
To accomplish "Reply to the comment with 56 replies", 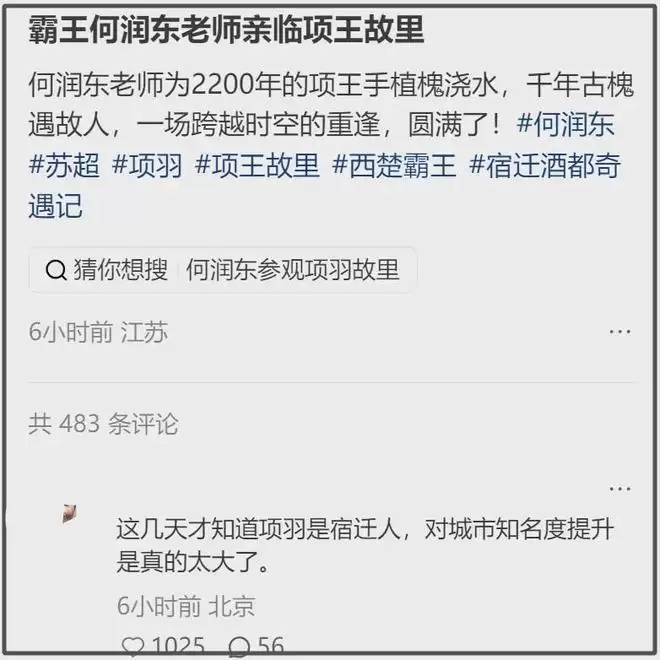I will click(x=241, y=647).
